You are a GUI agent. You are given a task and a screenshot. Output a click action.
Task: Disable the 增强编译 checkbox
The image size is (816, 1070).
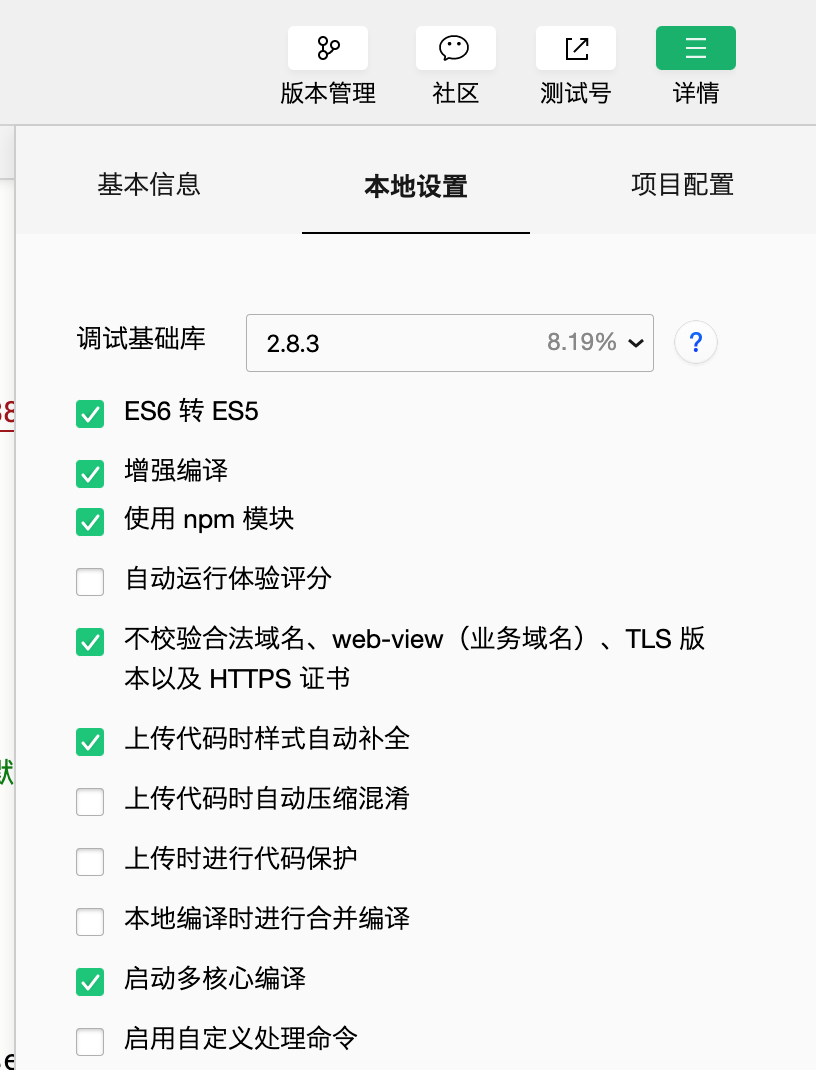(90, 473)
